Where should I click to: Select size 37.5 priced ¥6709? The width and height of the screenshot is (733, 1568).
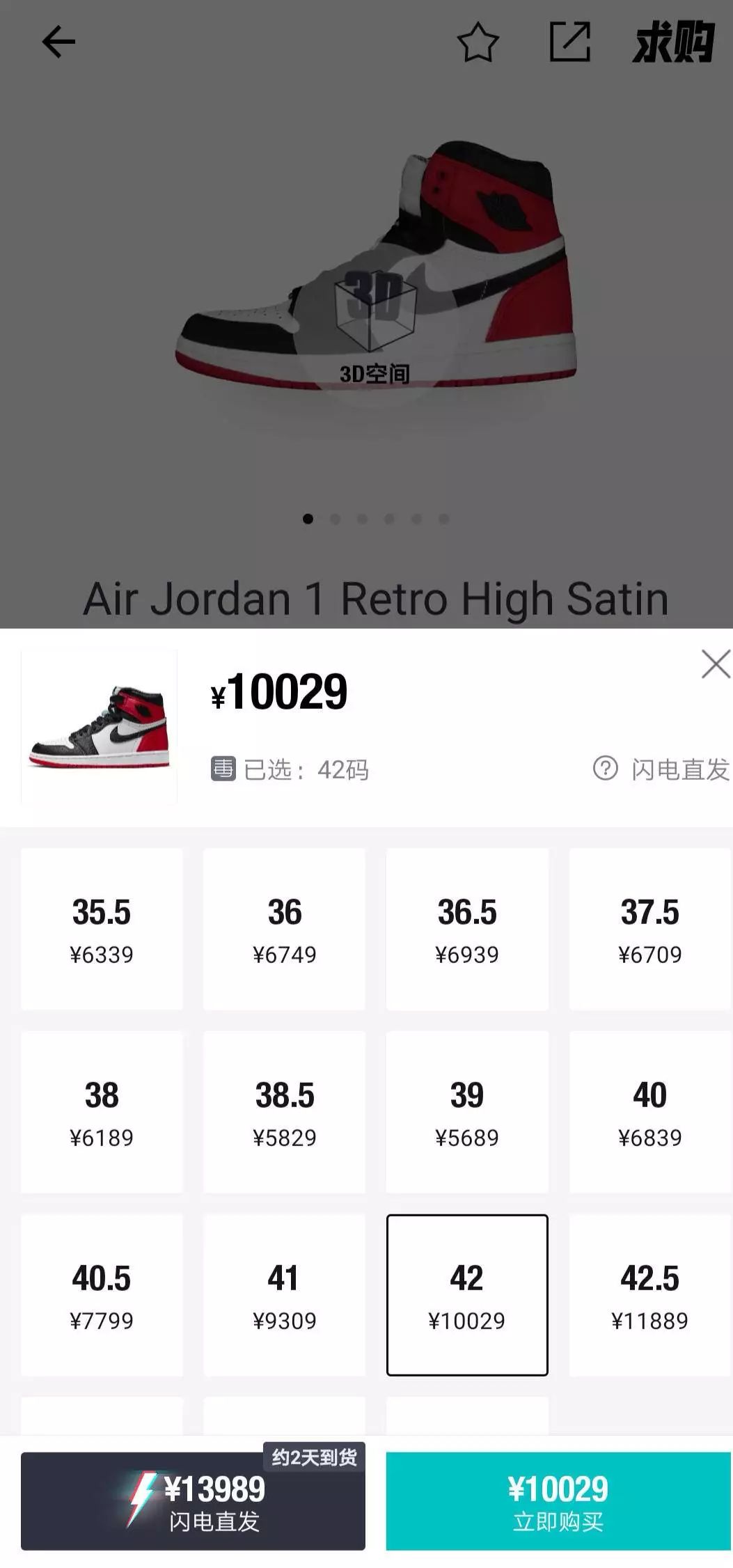point(650,929)
